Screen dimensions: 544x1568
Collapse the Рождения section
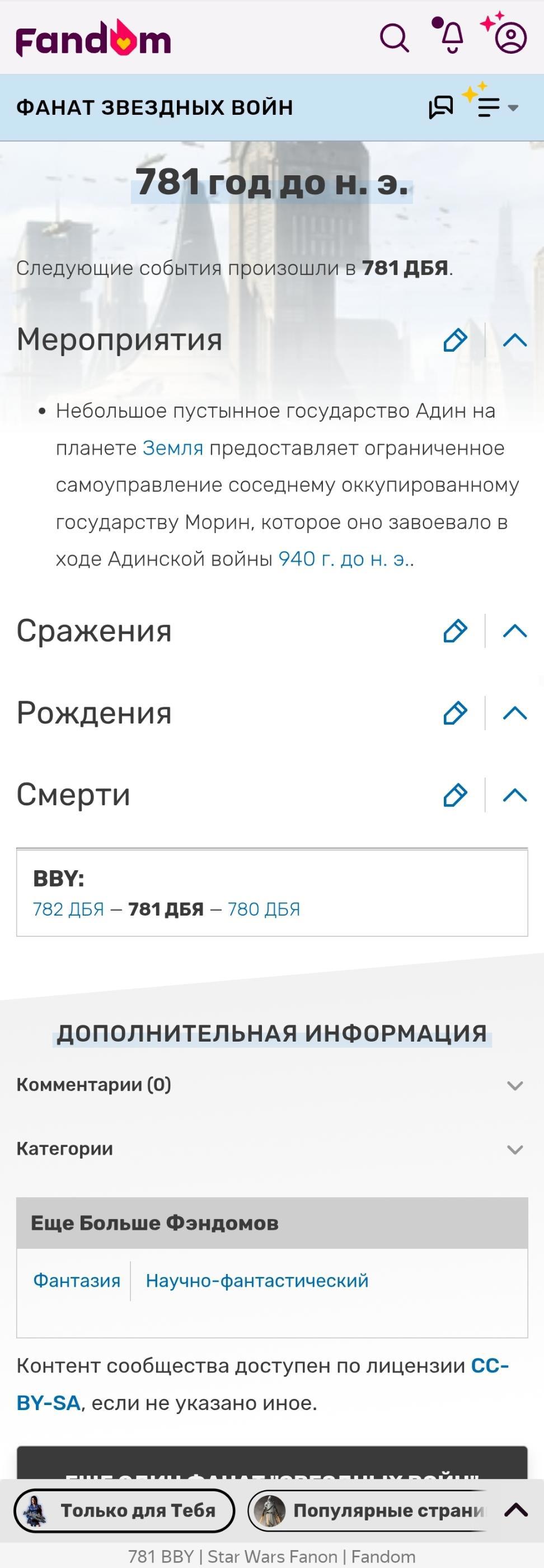point(515,713)
